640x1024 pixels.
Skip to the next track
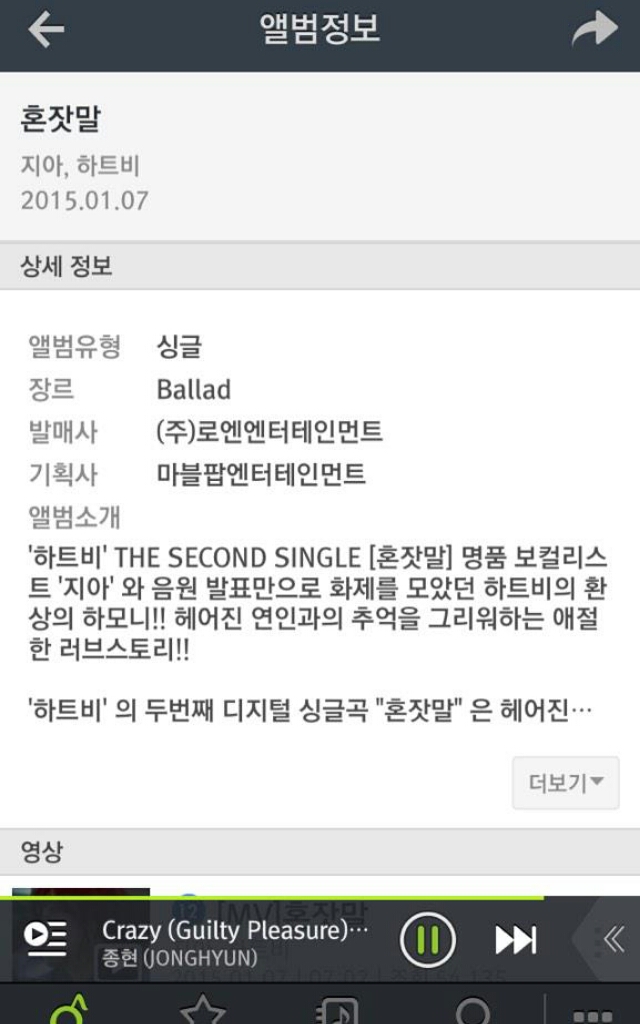tap(515, 939)
